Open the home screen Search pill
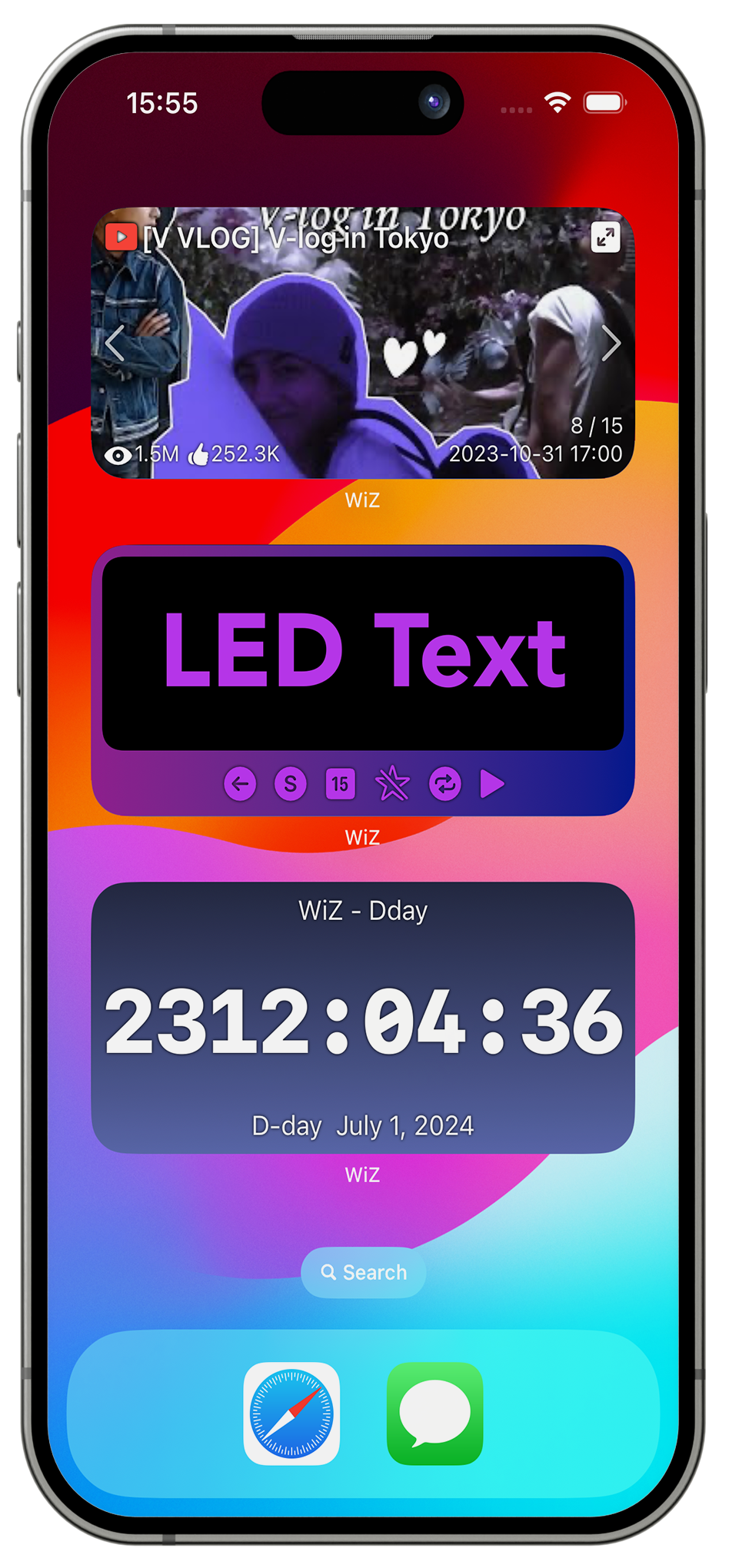Screen dimensions: 729x1568 click(x=363, y=1272)
